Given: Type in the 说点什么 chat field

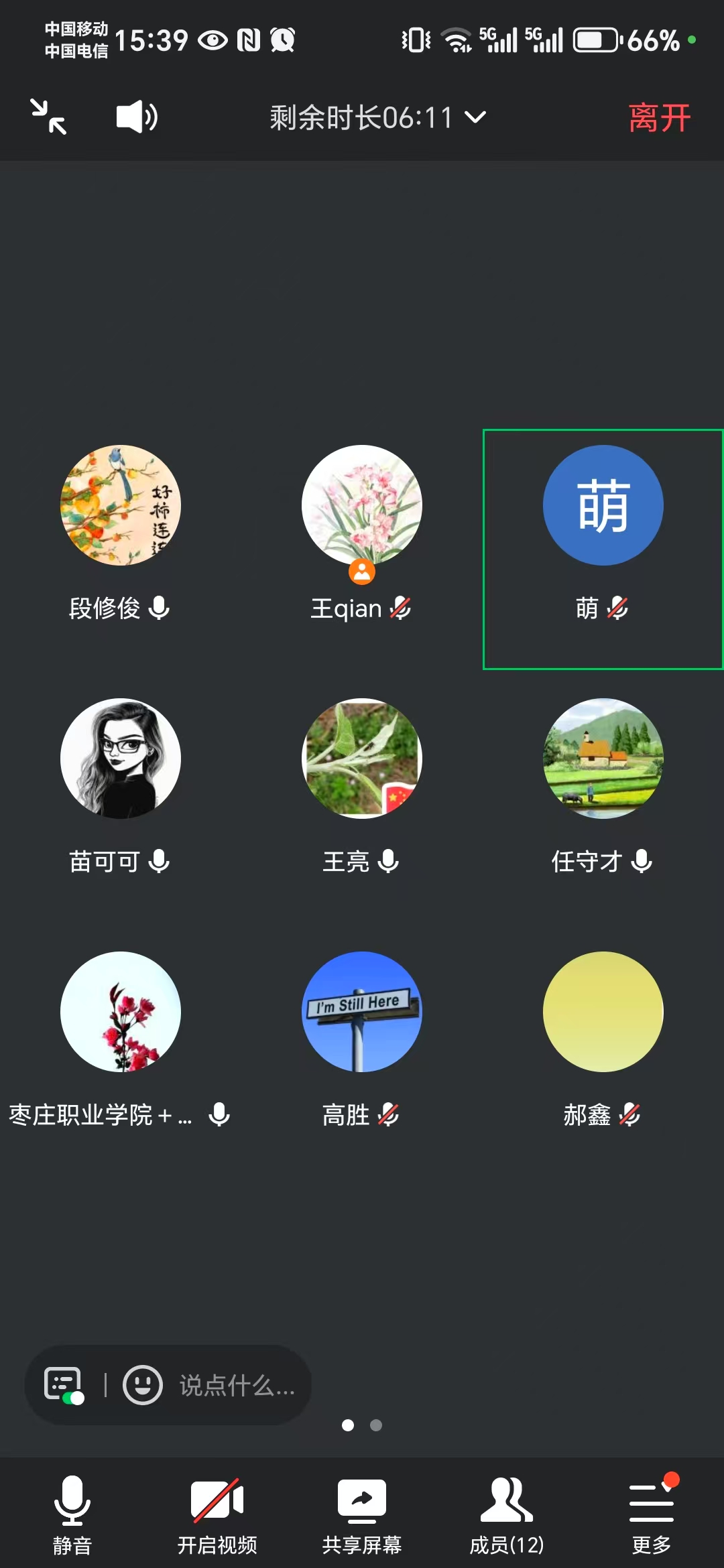Looking at the screenshot, I should [237, 1385].
